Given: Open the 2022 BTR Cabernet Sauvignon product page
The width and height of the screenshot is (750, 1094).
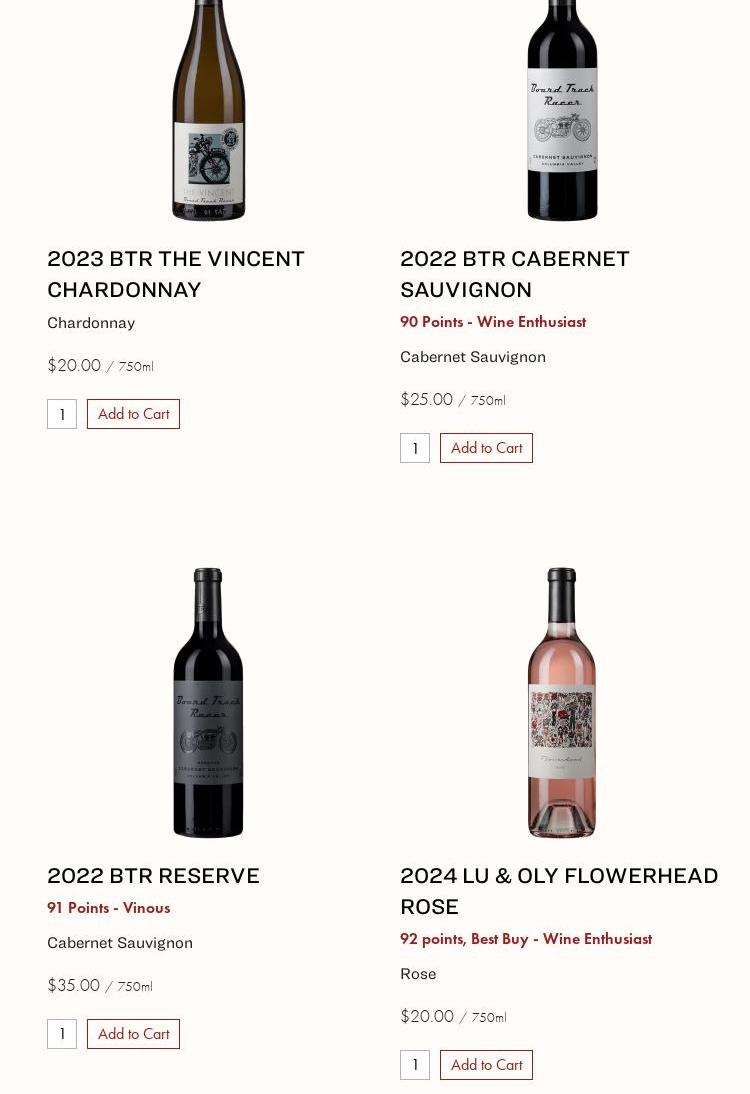Looking at the screenshot, I should 515,273.
